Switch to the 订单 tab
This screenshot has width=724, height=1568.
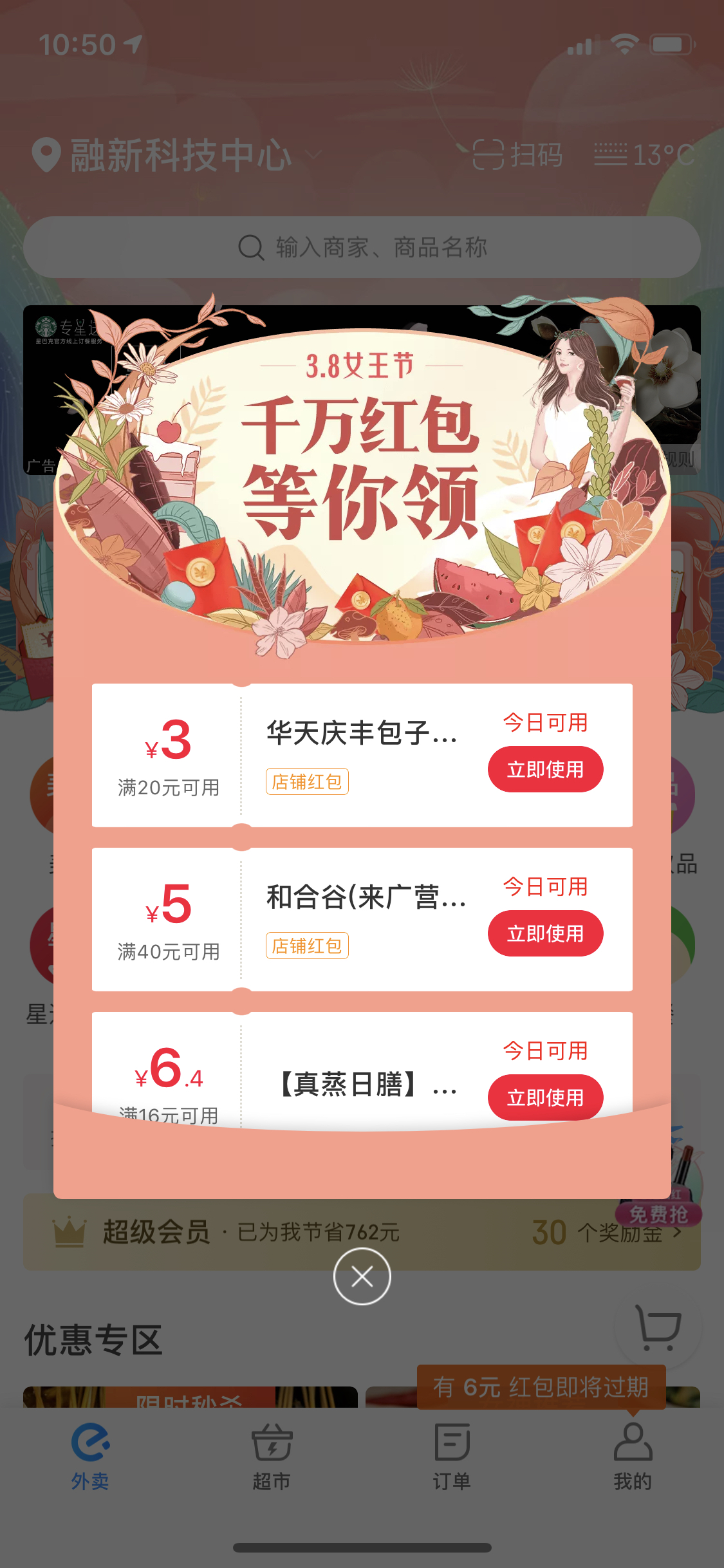coord(452,1457)
